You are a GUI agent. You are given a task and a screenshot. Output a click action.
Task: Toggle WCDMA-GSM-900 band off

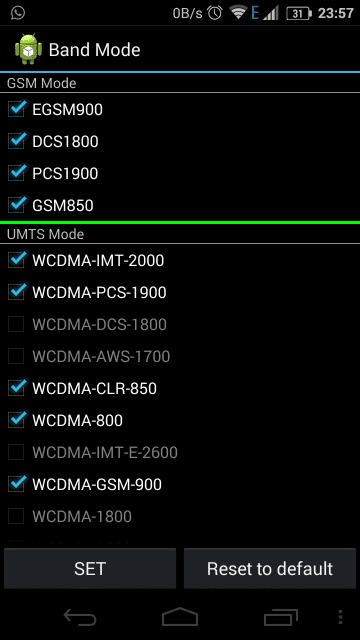point(17,484)
